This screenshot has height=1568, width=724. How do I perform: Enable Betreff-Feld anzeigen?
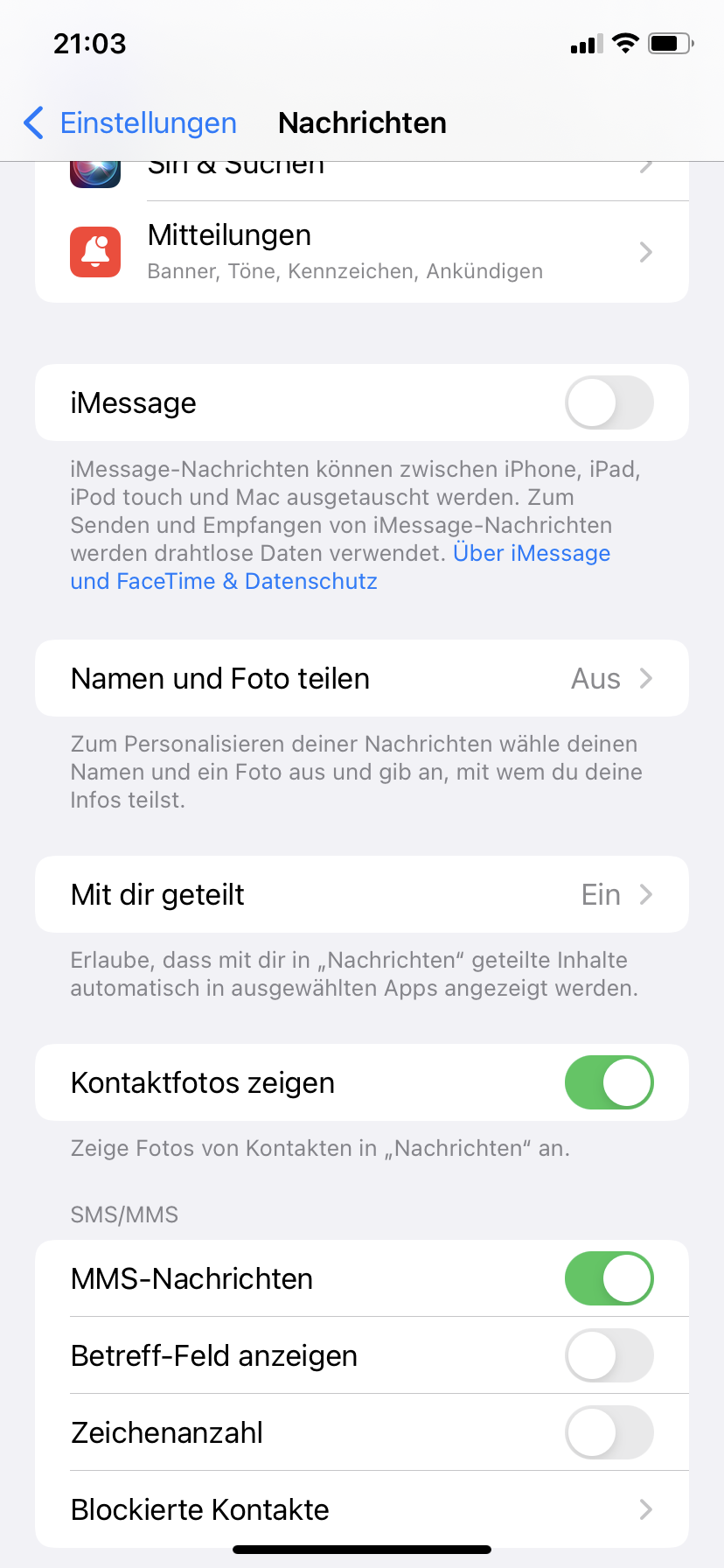(x=609, y=1356)
